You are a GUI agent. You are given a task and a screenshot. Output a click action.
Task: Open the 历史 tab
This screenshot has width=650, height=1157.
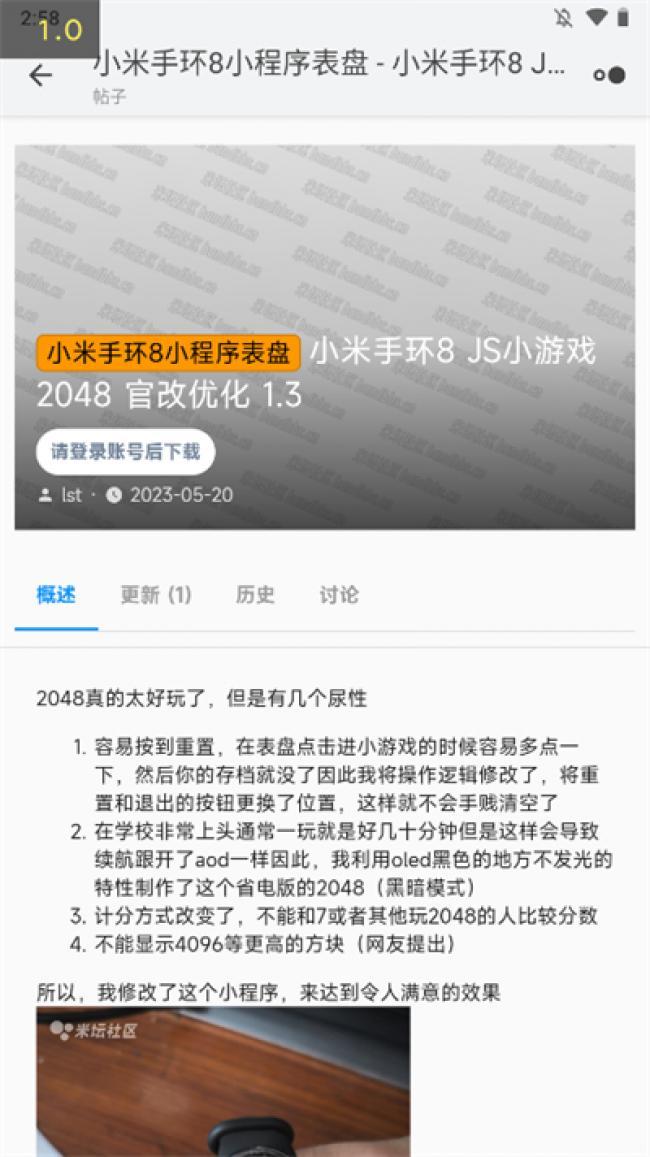point(255,595)
